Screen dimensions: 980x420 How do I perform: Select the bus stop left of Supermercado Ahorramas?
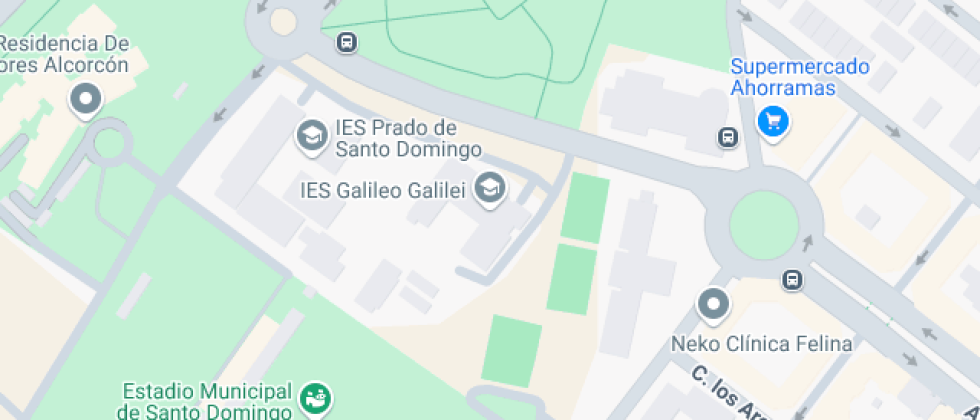pos(728,137)
